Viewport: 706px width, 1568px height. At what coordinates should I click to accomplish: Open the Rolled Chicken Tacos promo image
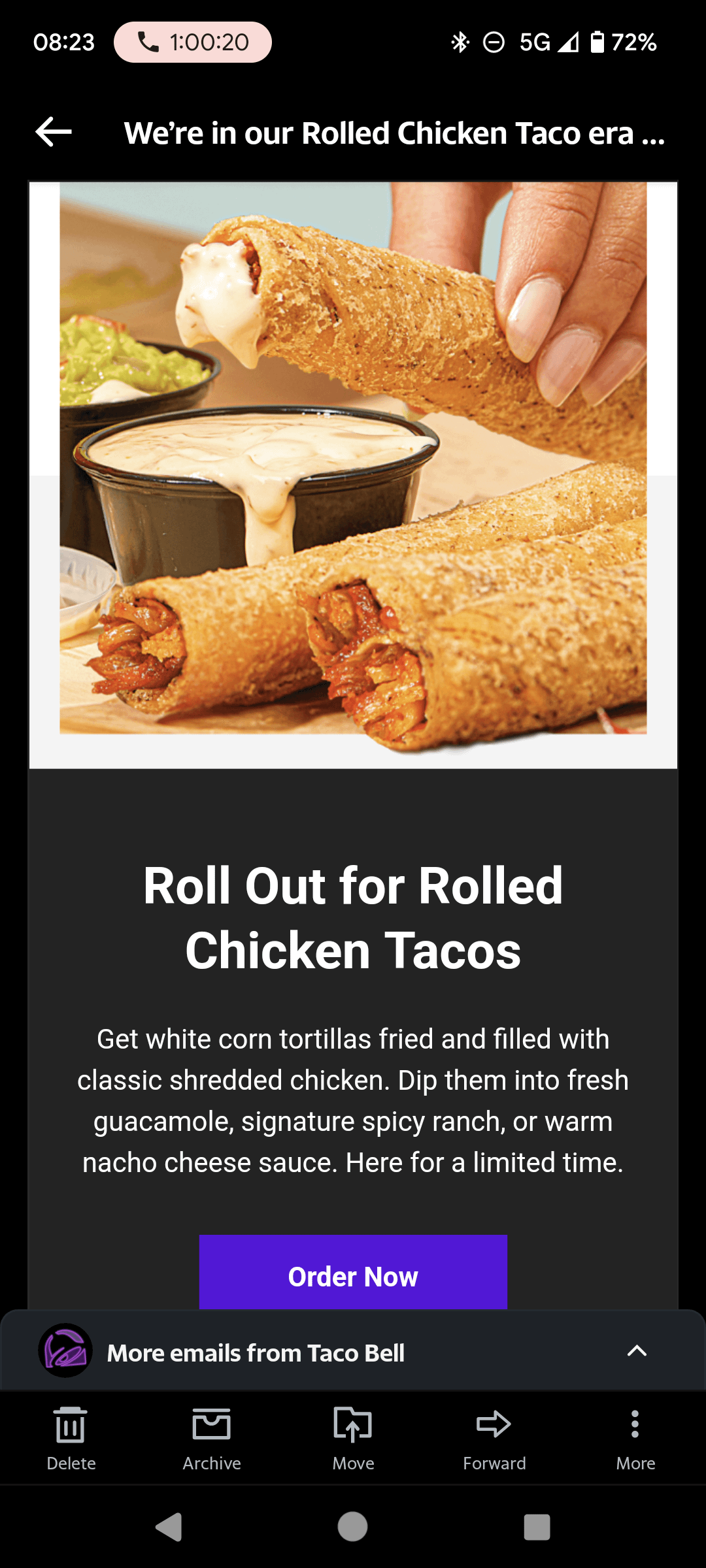[353, 468]
